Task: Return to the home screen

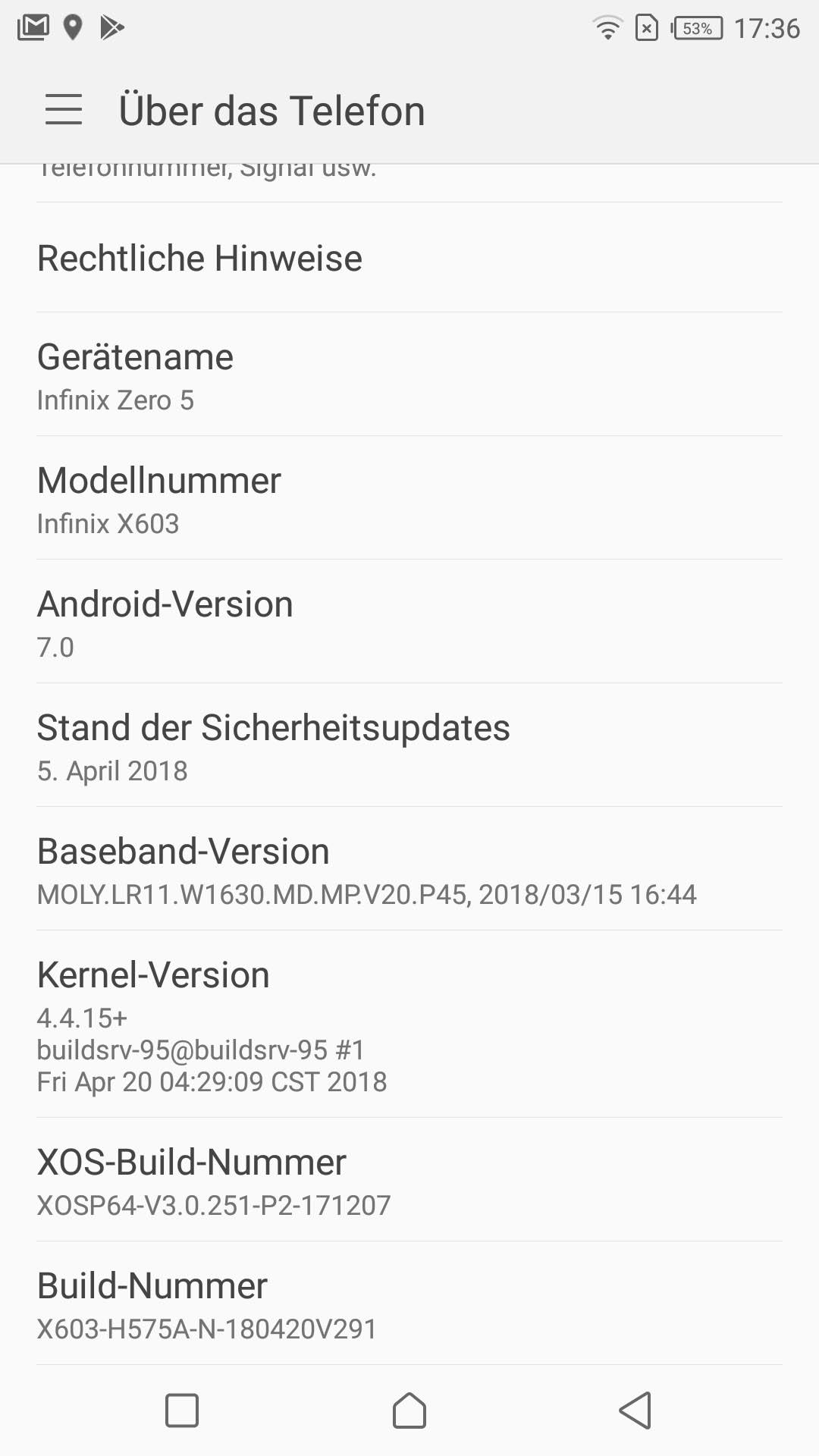Action: 409,1410
